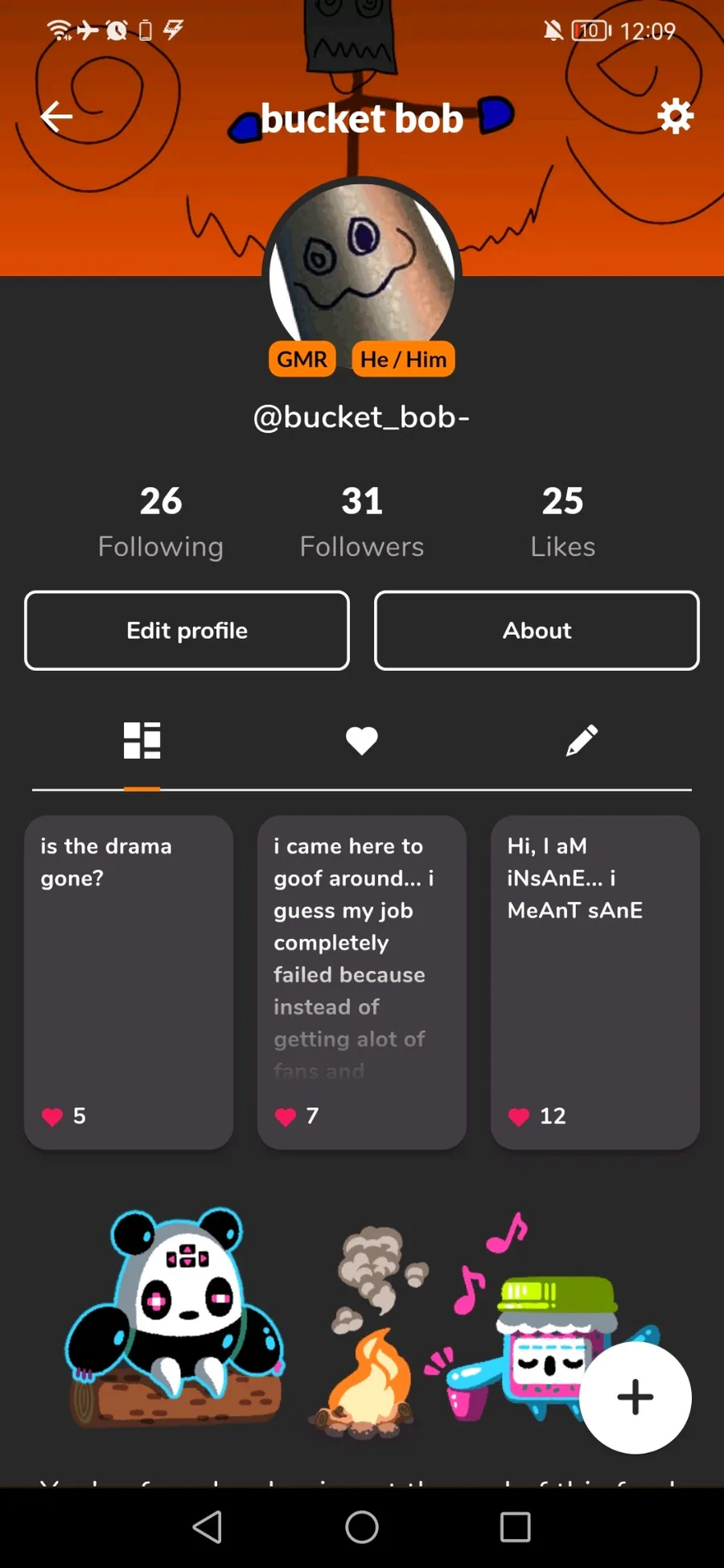Open recent apps from the navigation bar

pos(515,1527)
